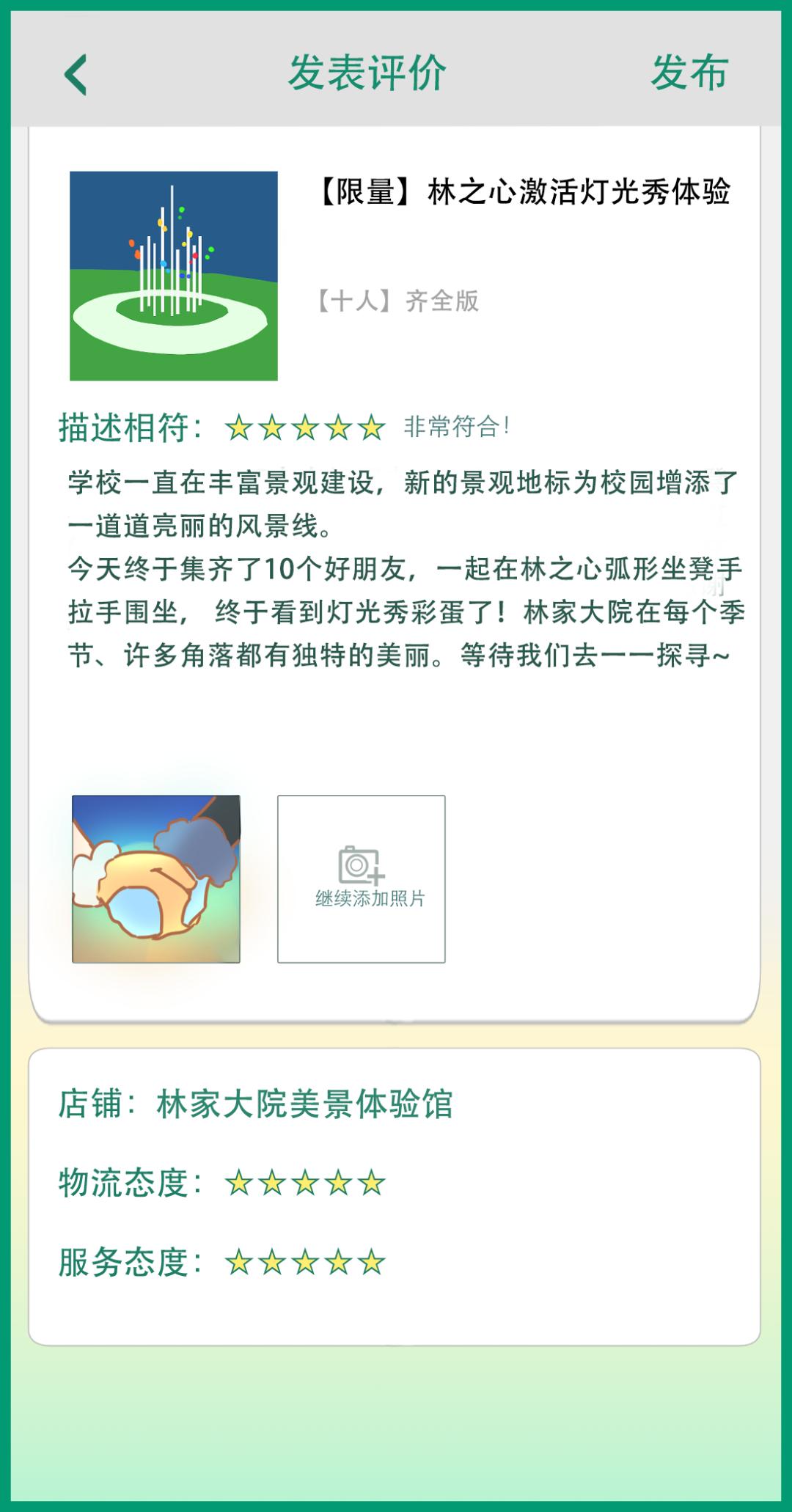Screen dimensions: 792x1512
Task: Tap 发布 to publish the review
Action: [x=689, y=73]
